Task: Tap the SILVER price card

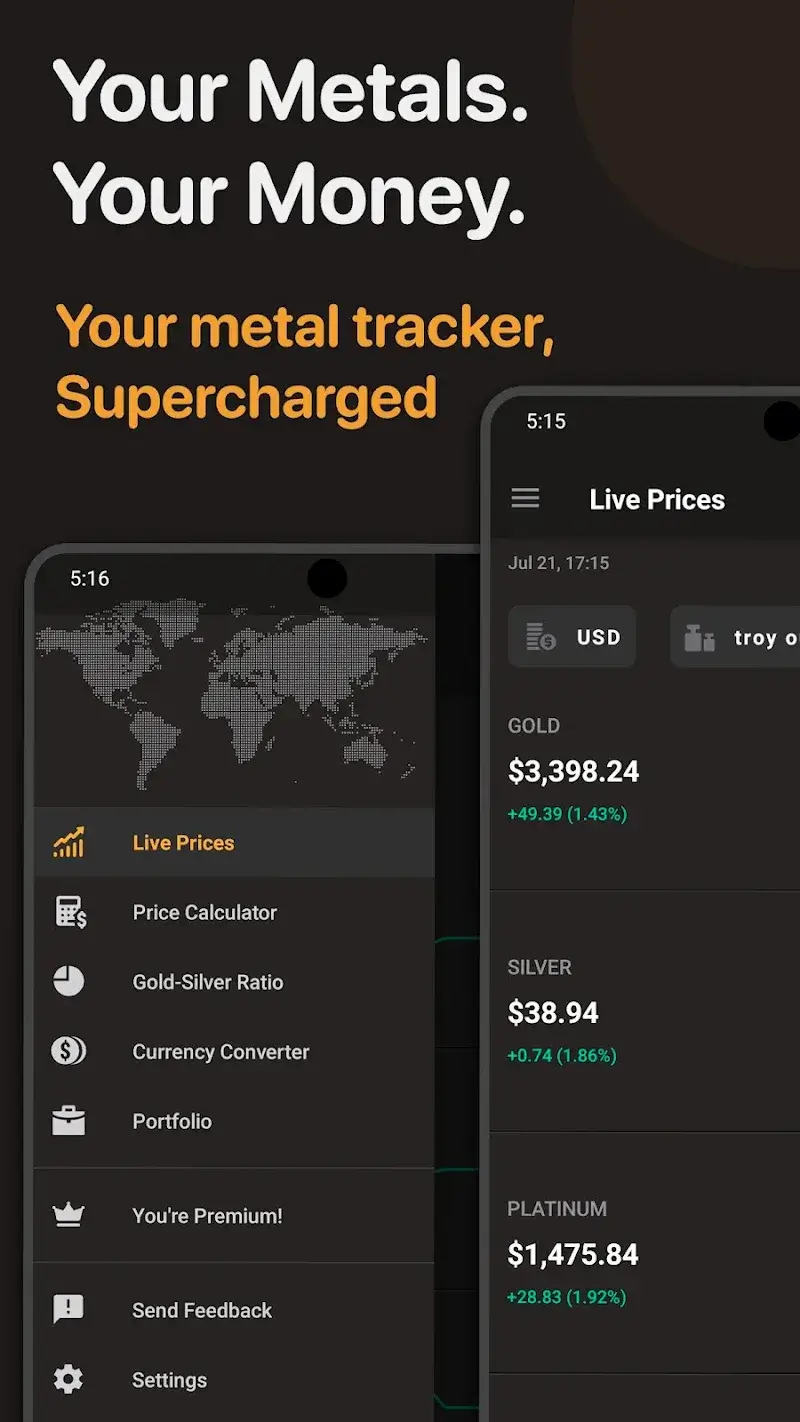Action: point(640,1010)
